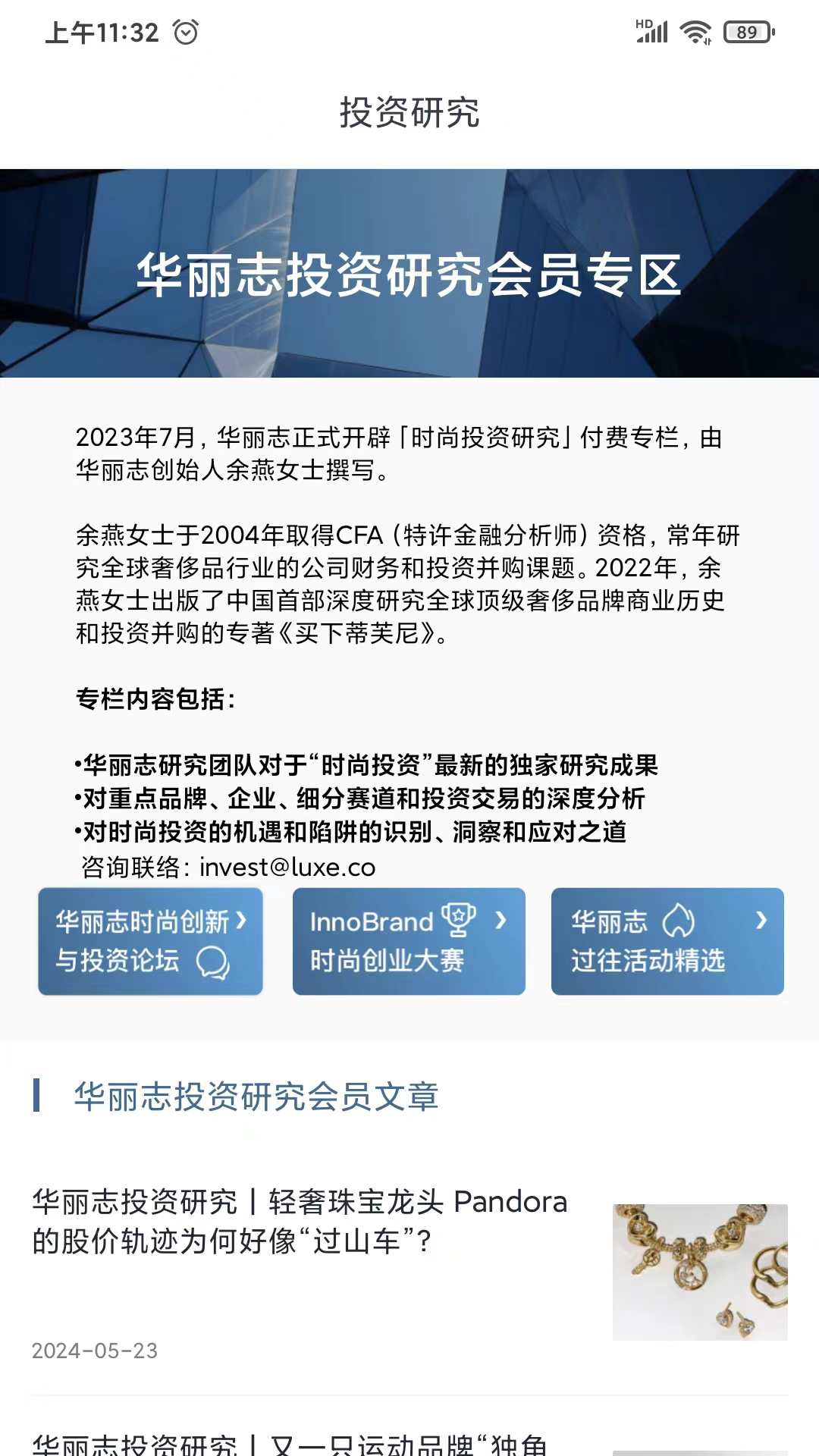Open the Pandora 股价轨迹 article

coord(300,1221)
